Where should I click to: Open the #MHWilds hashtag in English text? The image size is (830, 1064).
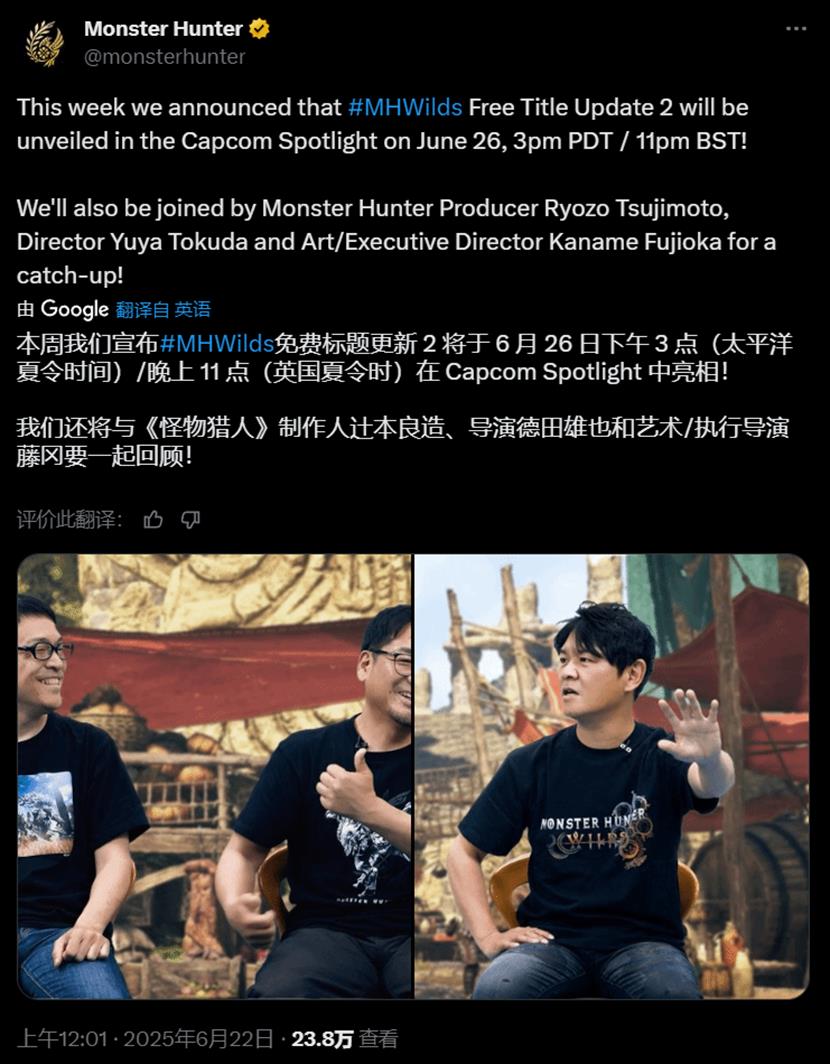point(405,107)
